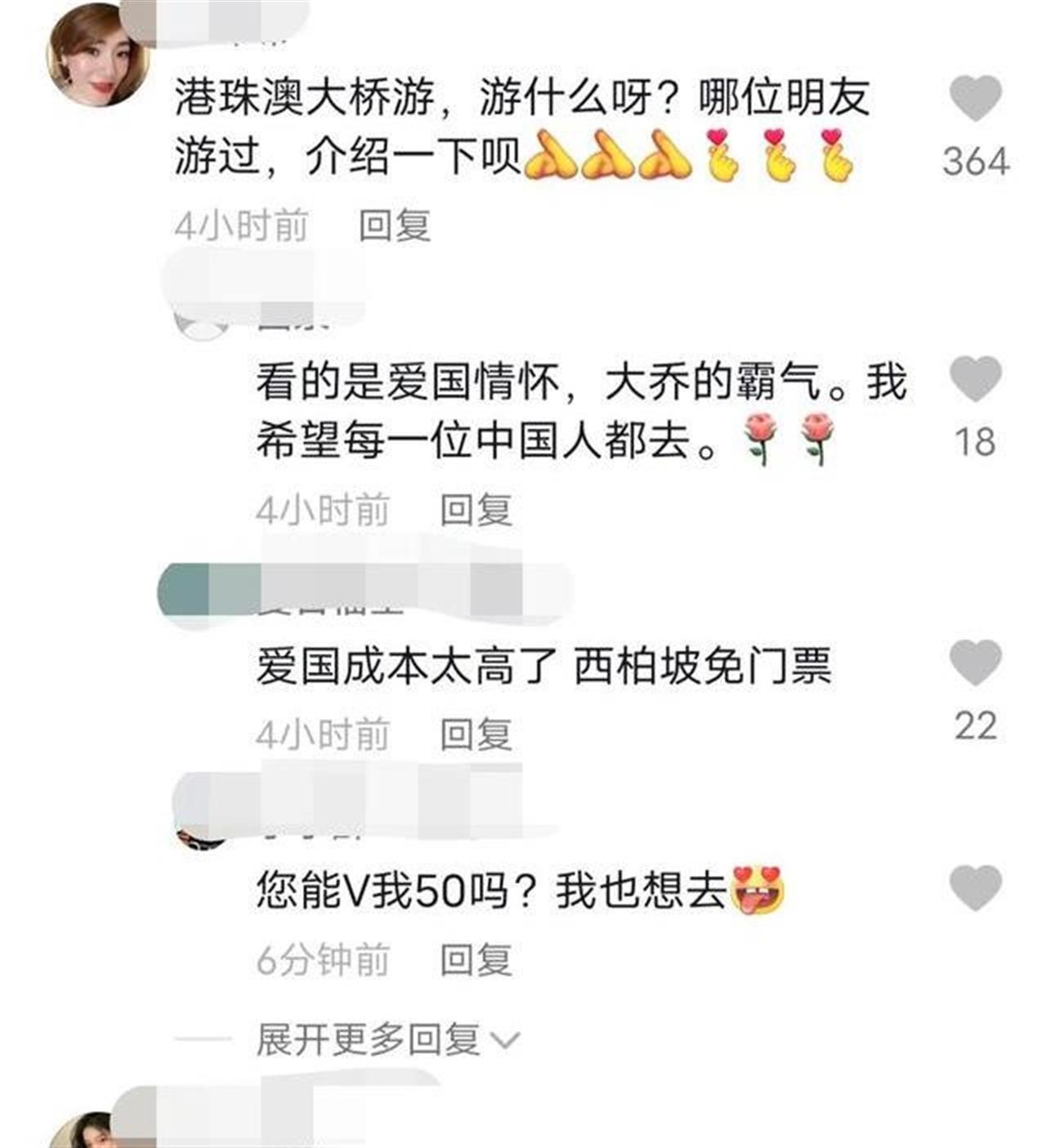Like the 您能V我50吗 reply

click(x=976, y=887)
